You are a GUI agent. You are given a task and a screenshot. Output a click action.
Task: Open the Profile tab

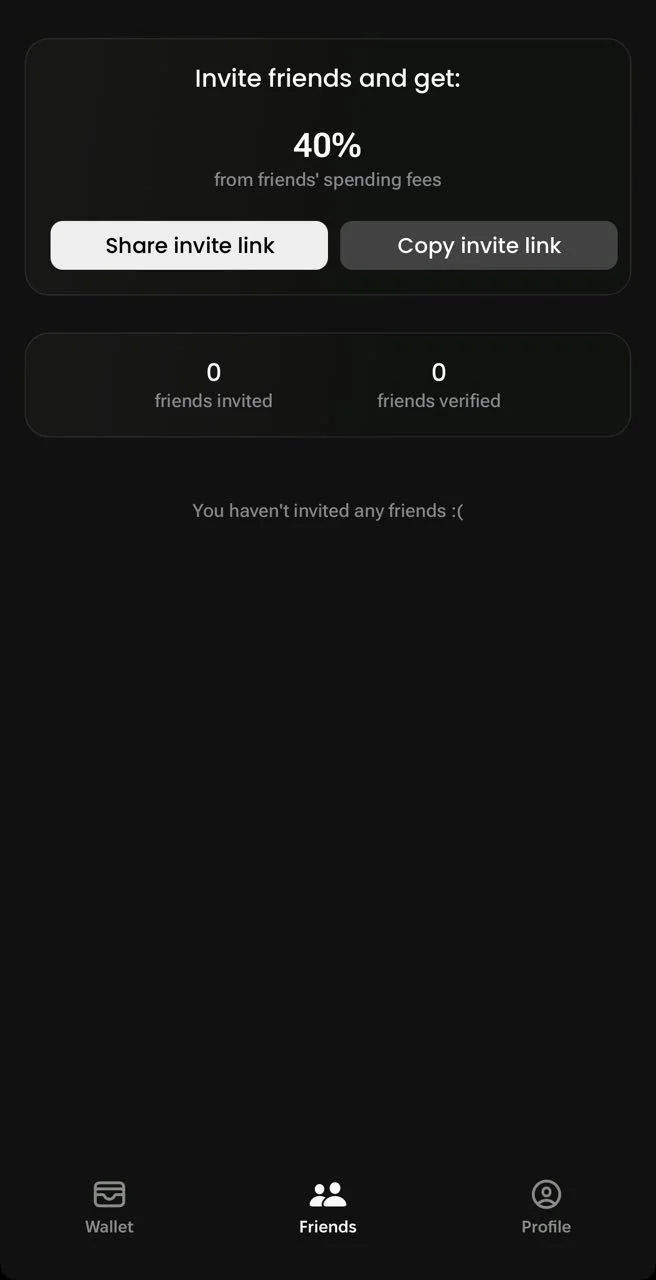pyautogui.click(x=546, y=1208)
